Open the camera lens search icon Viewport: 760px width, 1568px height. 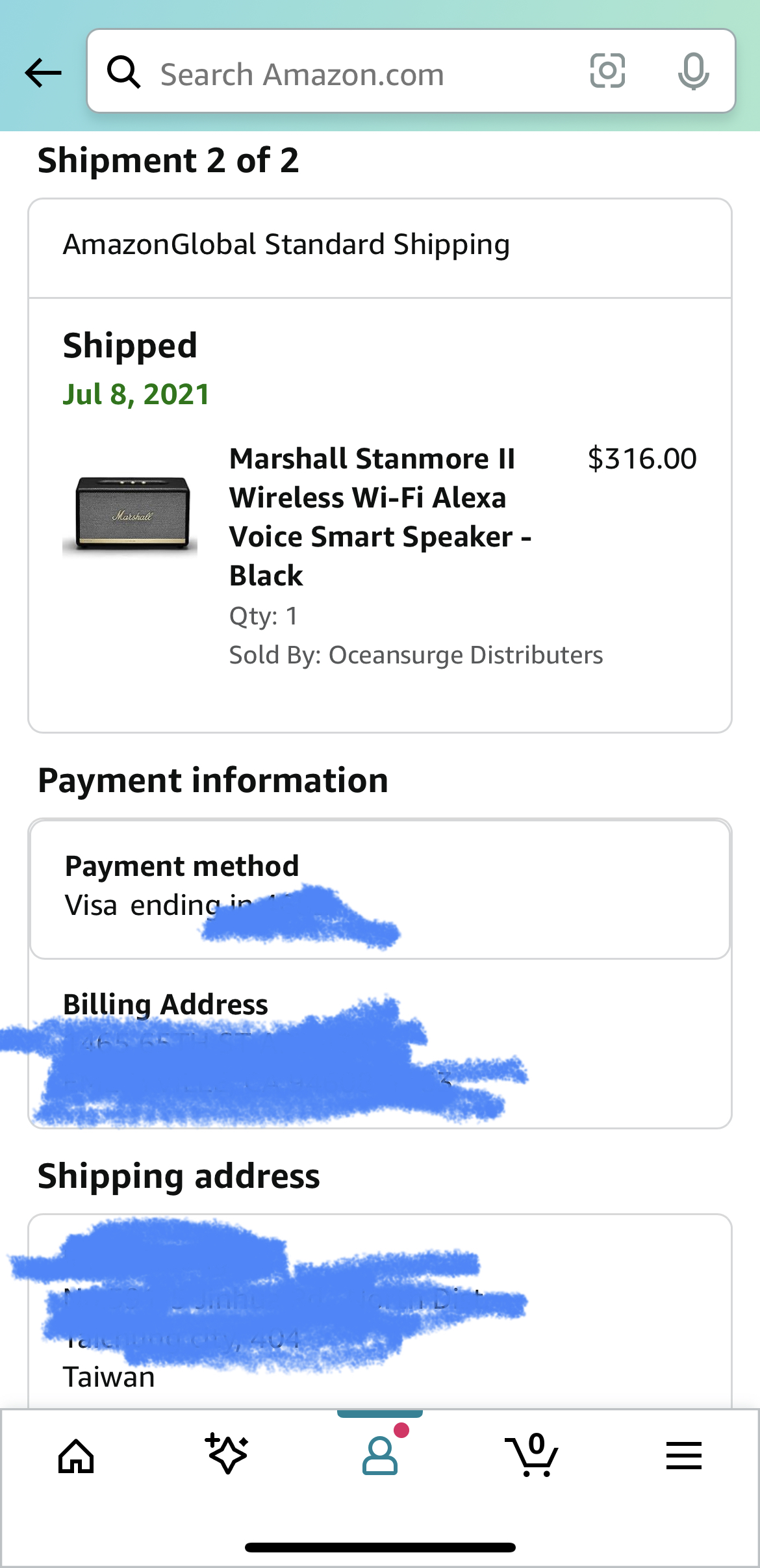[607, 71]
